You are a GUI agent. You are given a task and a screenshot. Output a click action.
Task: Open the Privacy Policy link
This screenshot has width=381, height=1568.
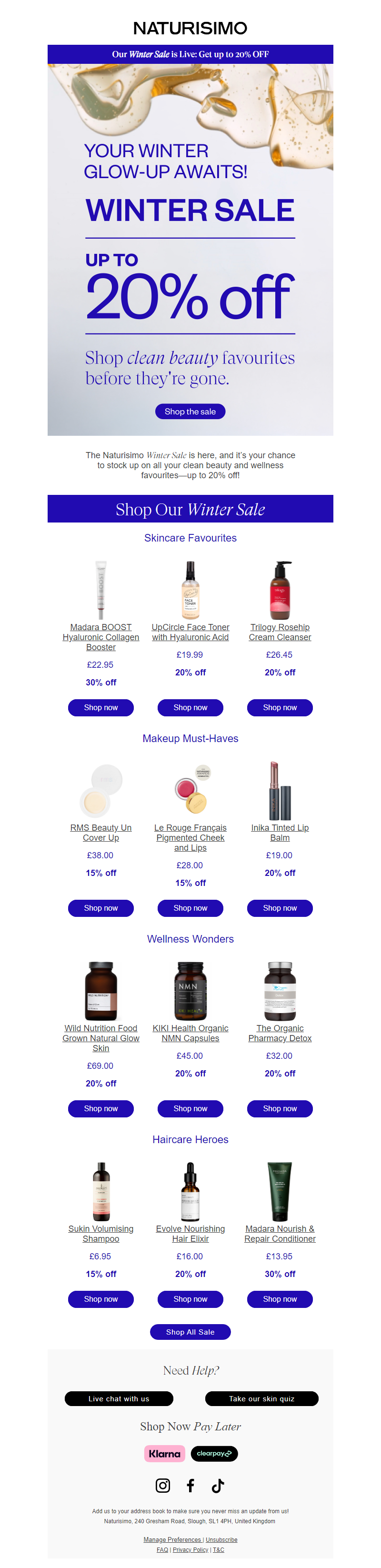coord(190,1550)
